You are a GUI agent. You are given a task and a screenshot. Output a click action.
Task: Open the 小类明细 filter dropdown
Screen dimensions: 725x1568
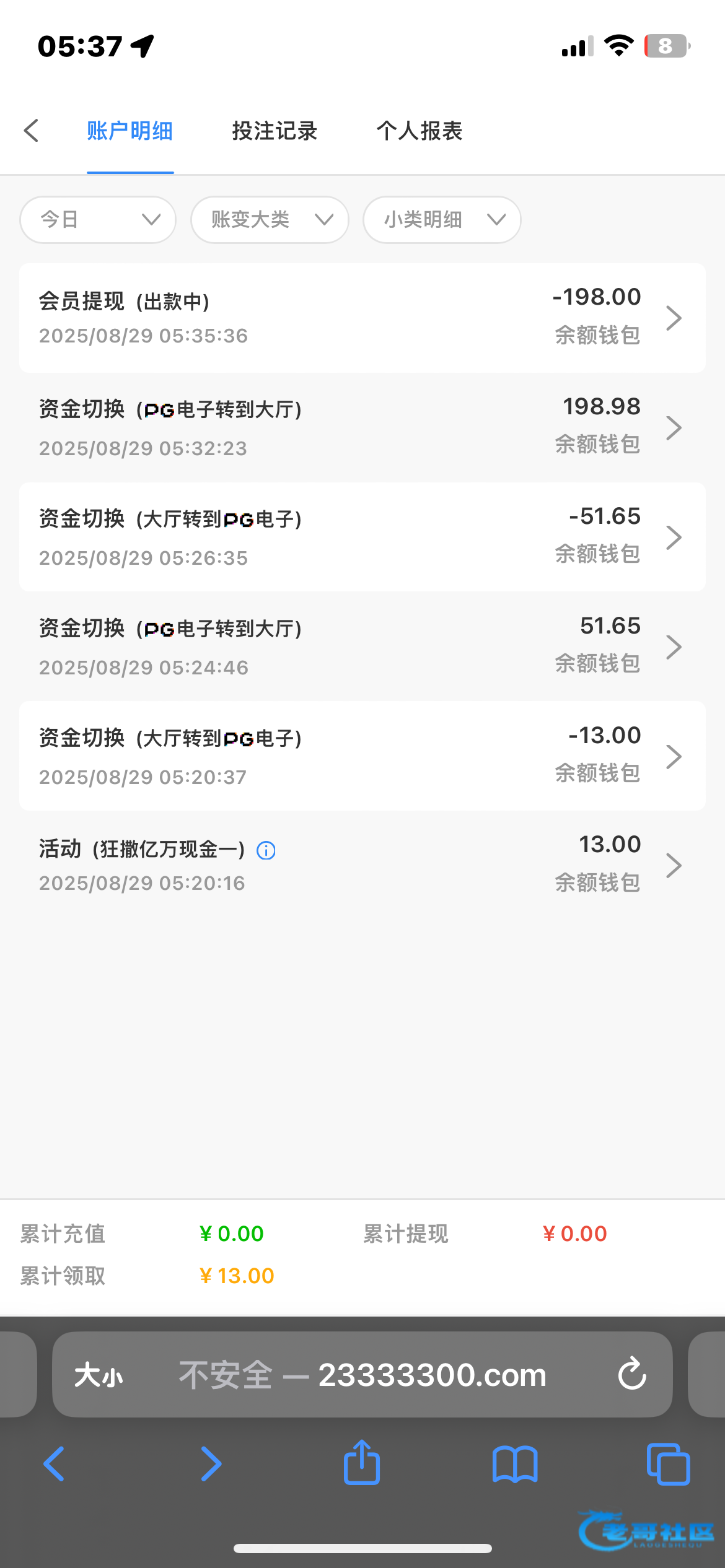click(x=442, y=220)
